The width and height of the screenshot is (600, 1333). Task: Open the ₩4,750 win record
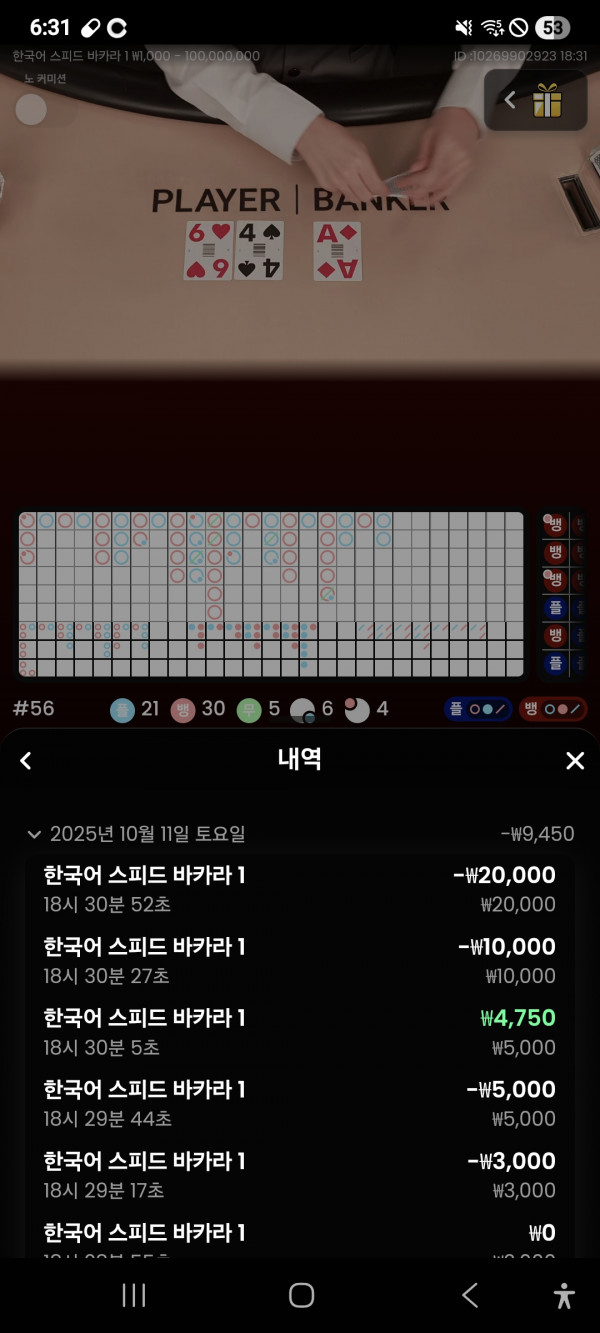tap(299, 1032)
